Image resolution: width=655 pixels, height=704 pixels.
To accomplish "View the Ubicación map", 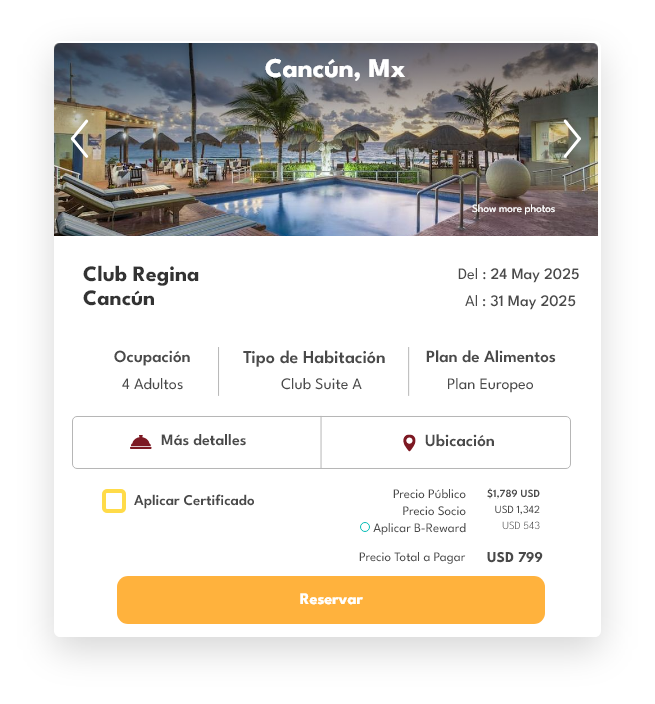I will point(446,441).
